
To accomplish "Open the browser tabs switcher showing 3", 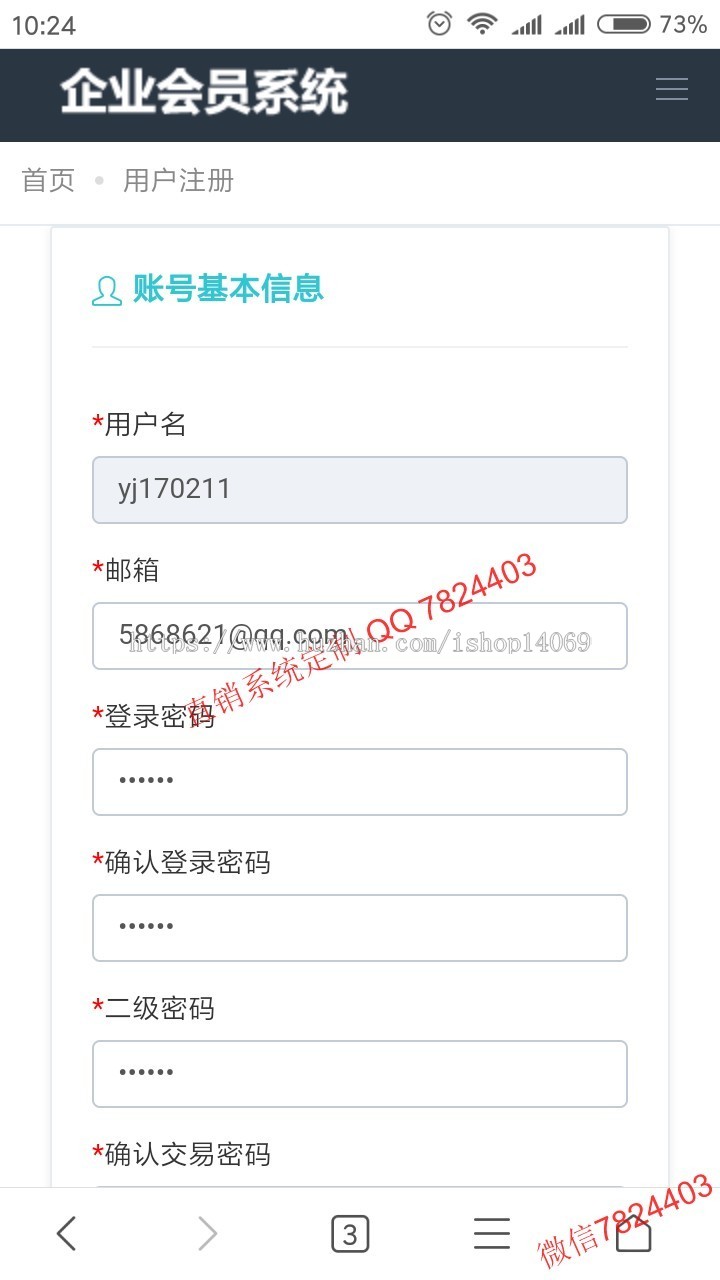I will coord(350,1234).
